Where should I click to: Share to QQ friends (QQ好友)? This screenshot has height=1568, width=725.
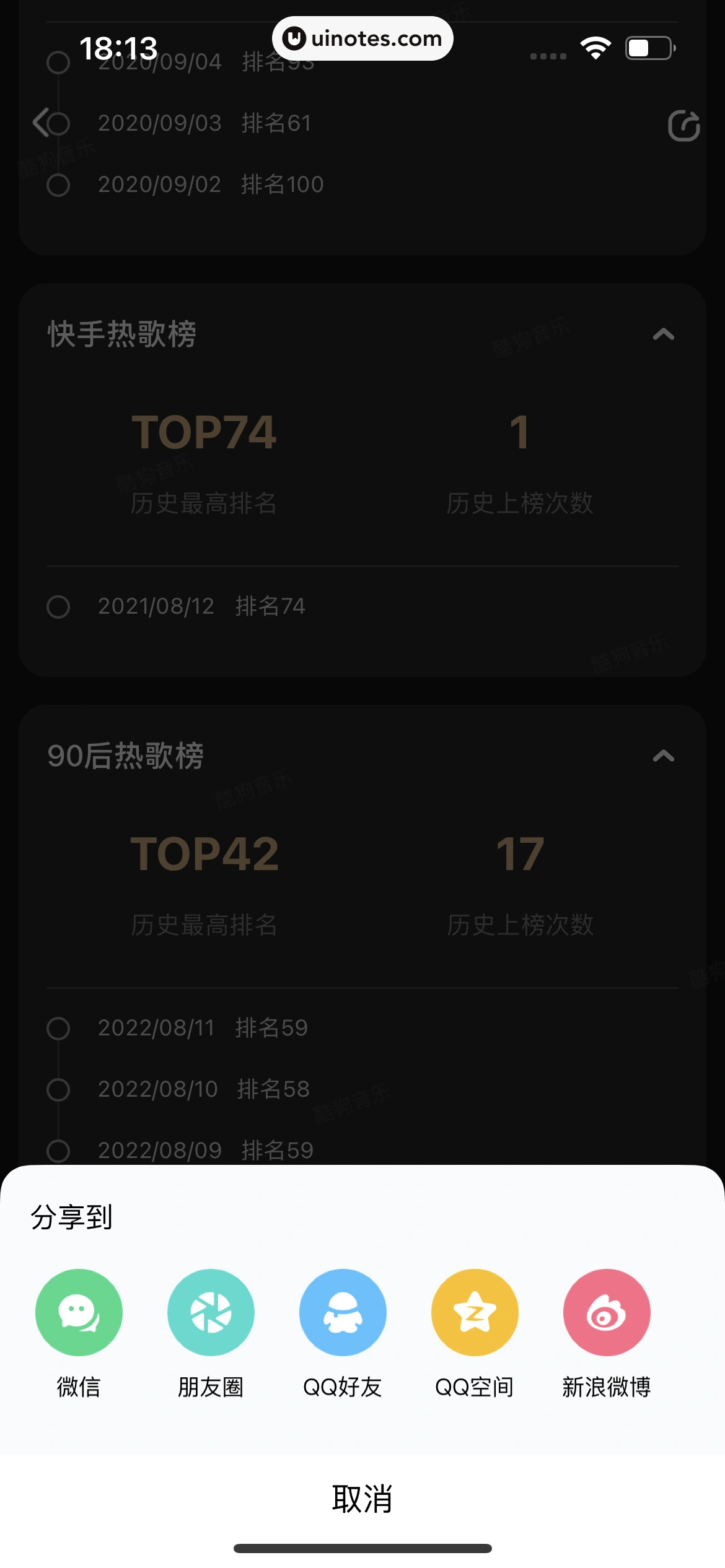tap(343, 1312)
